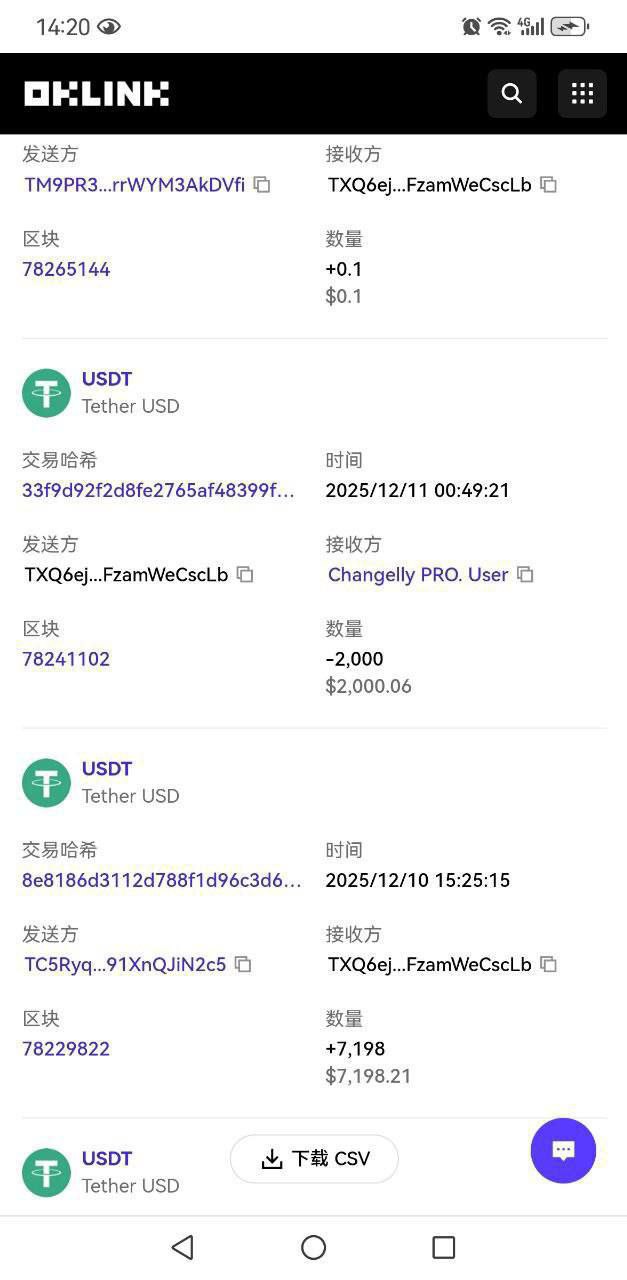The height and width of the screenshot is (1280, 627).
Task: Open the Changelly PRO. User receiver
Action: [x=418, y=575]
